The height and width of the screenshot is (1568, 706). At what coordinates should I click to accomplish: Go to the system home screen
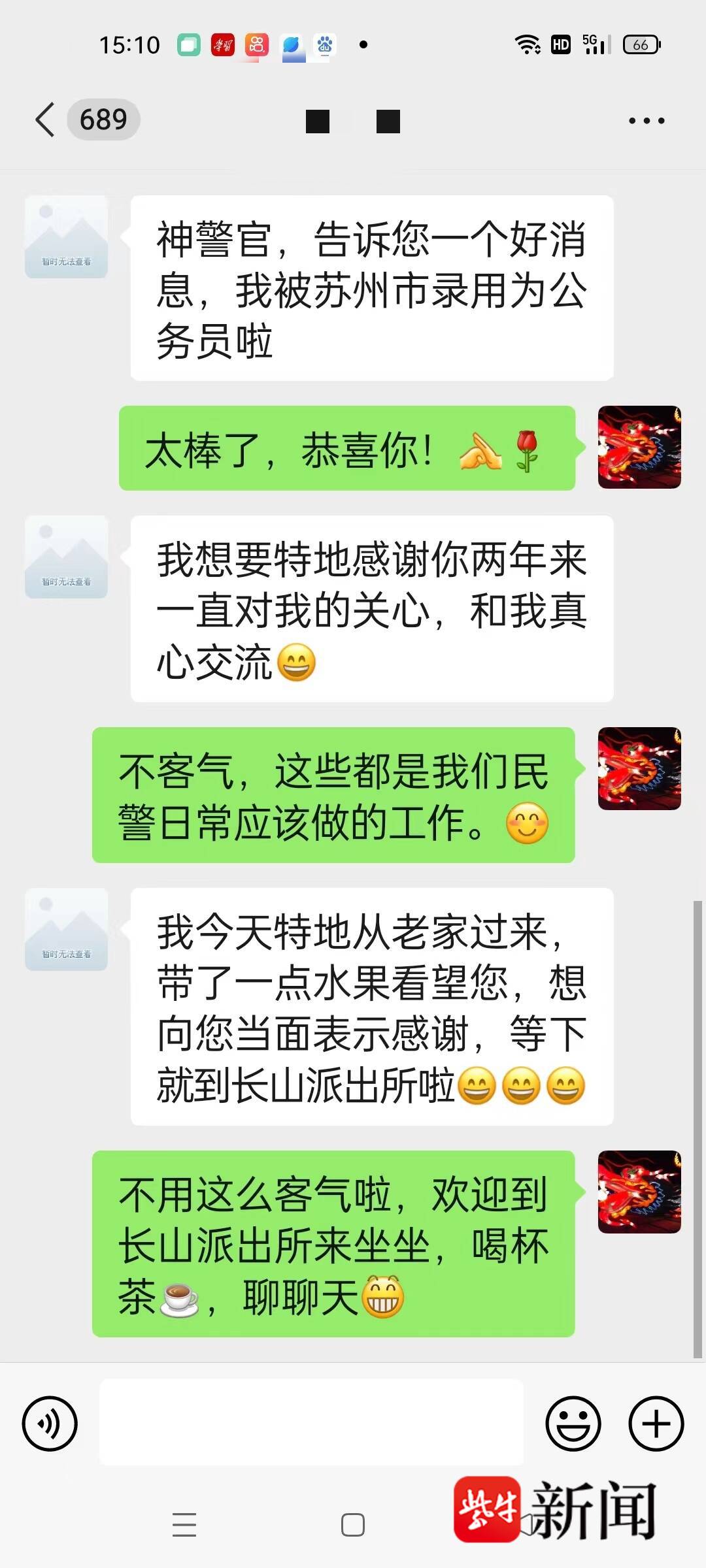point(353,1525)
